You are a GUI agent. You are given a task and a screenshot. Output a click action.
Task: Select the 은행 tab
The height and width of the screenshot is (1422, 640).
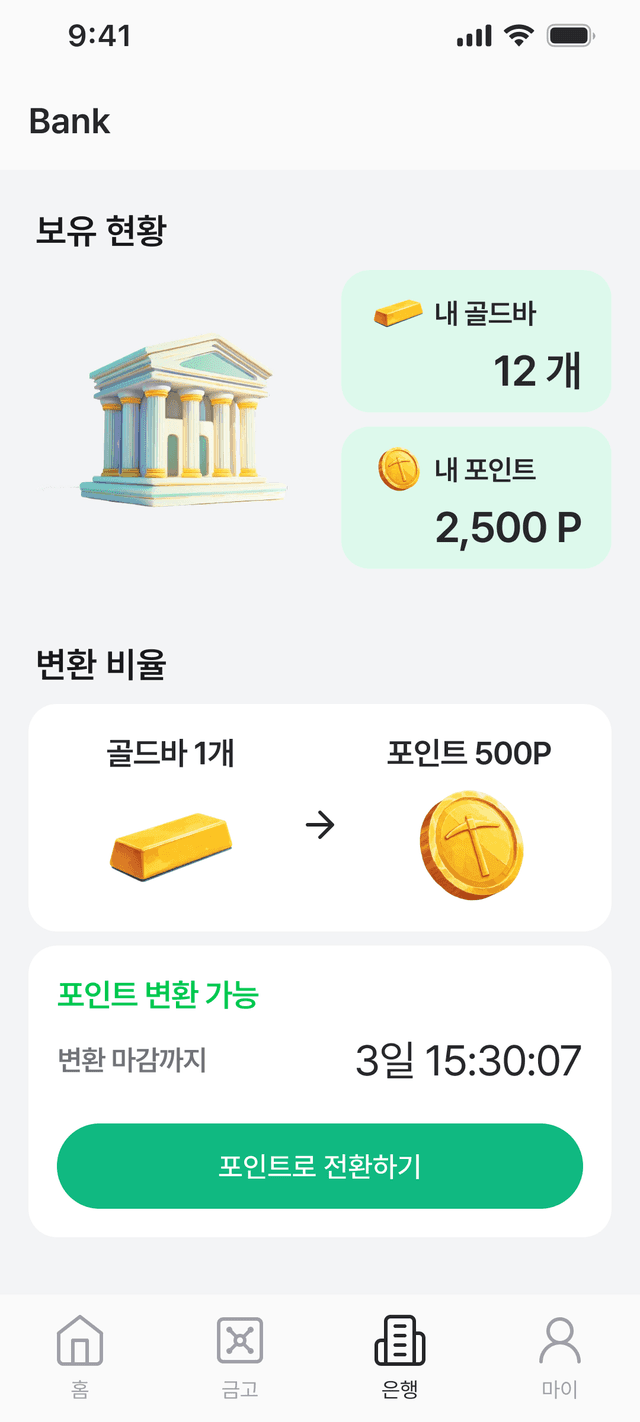pos(400,1354)
